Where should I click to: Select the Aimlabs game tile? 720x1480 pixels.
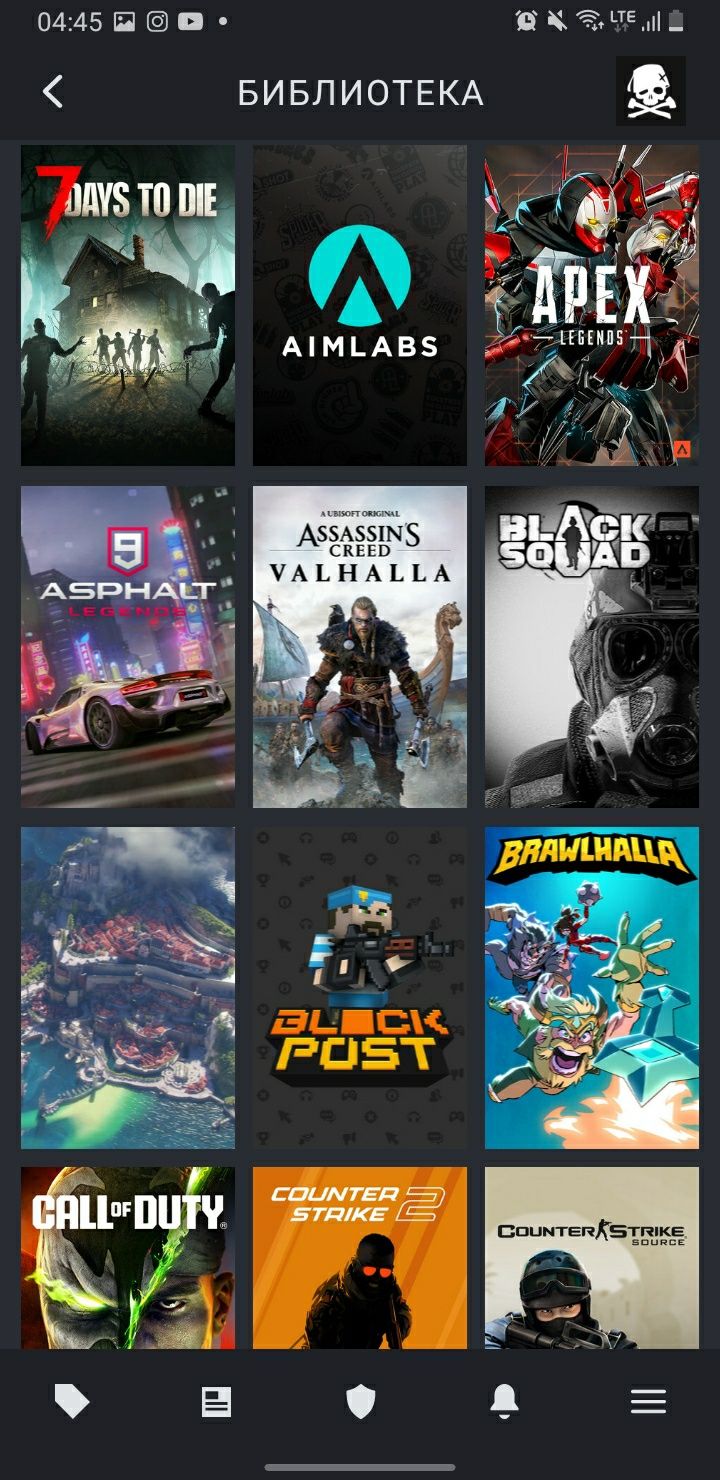[x=360, y=305]
